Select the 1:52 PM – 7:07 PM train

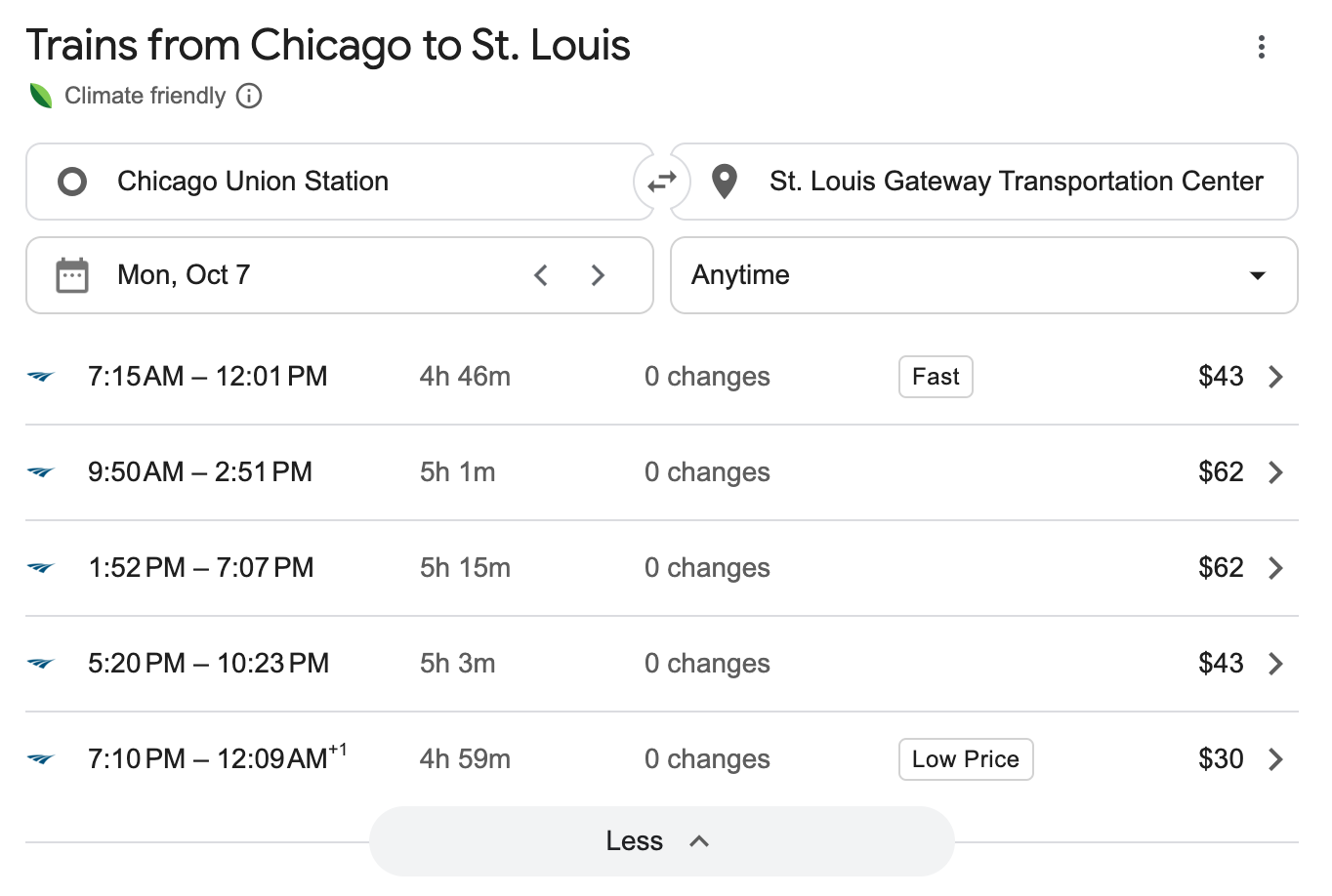point(660,568)
